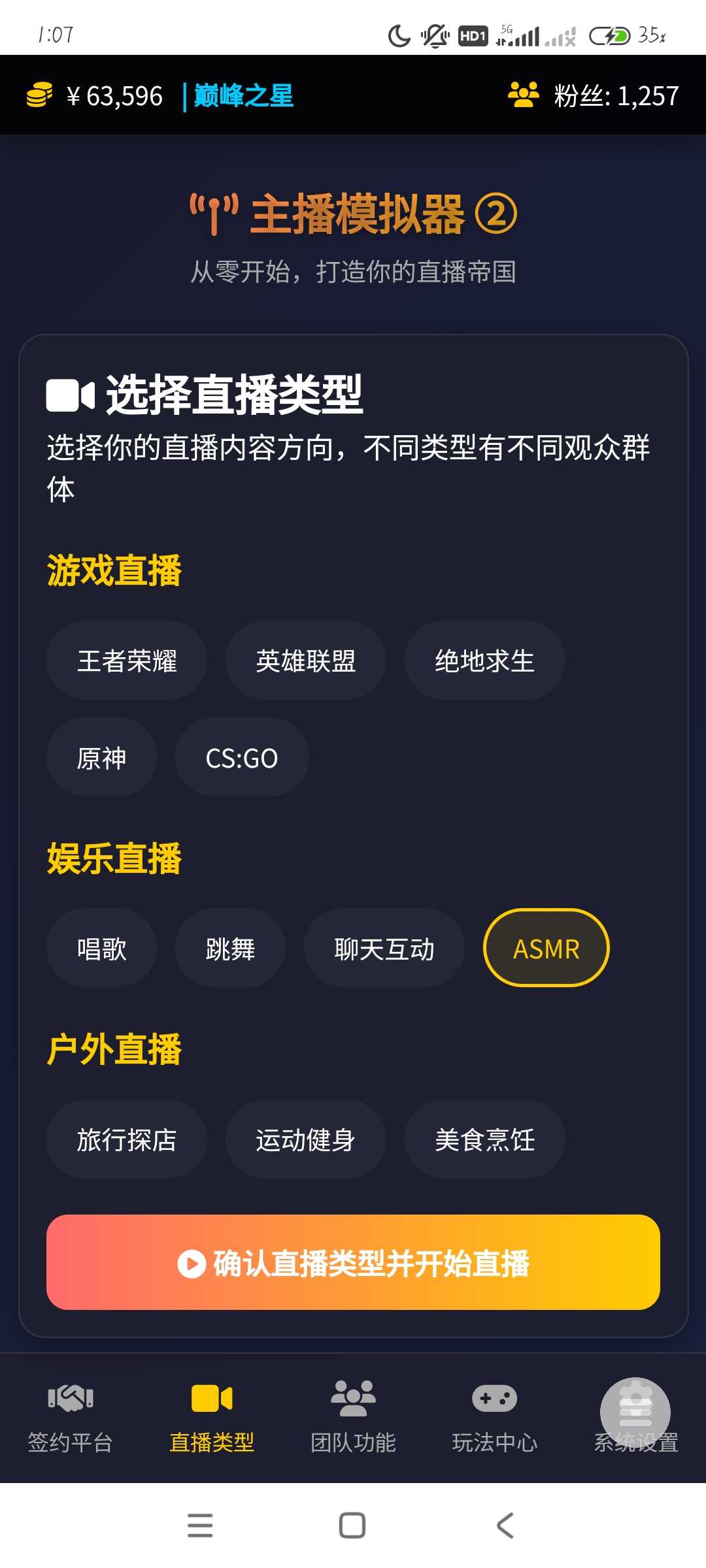Tap the highlighted ASMR chip
The width and height of the screenshot is (706, 1568).
[x=546, y=948]
